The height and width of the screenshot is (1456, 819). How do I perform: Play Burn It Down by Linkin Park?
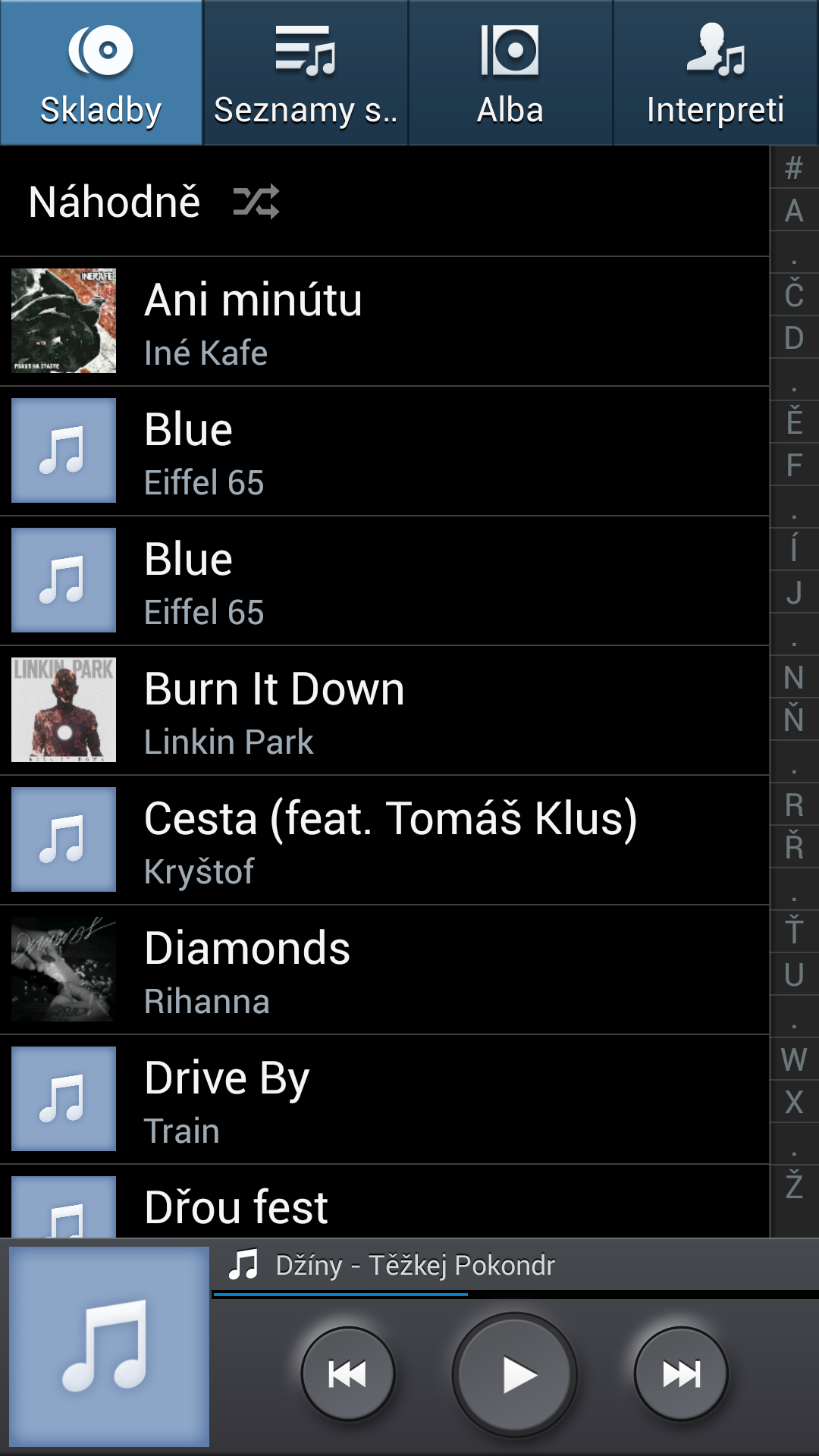379,711
